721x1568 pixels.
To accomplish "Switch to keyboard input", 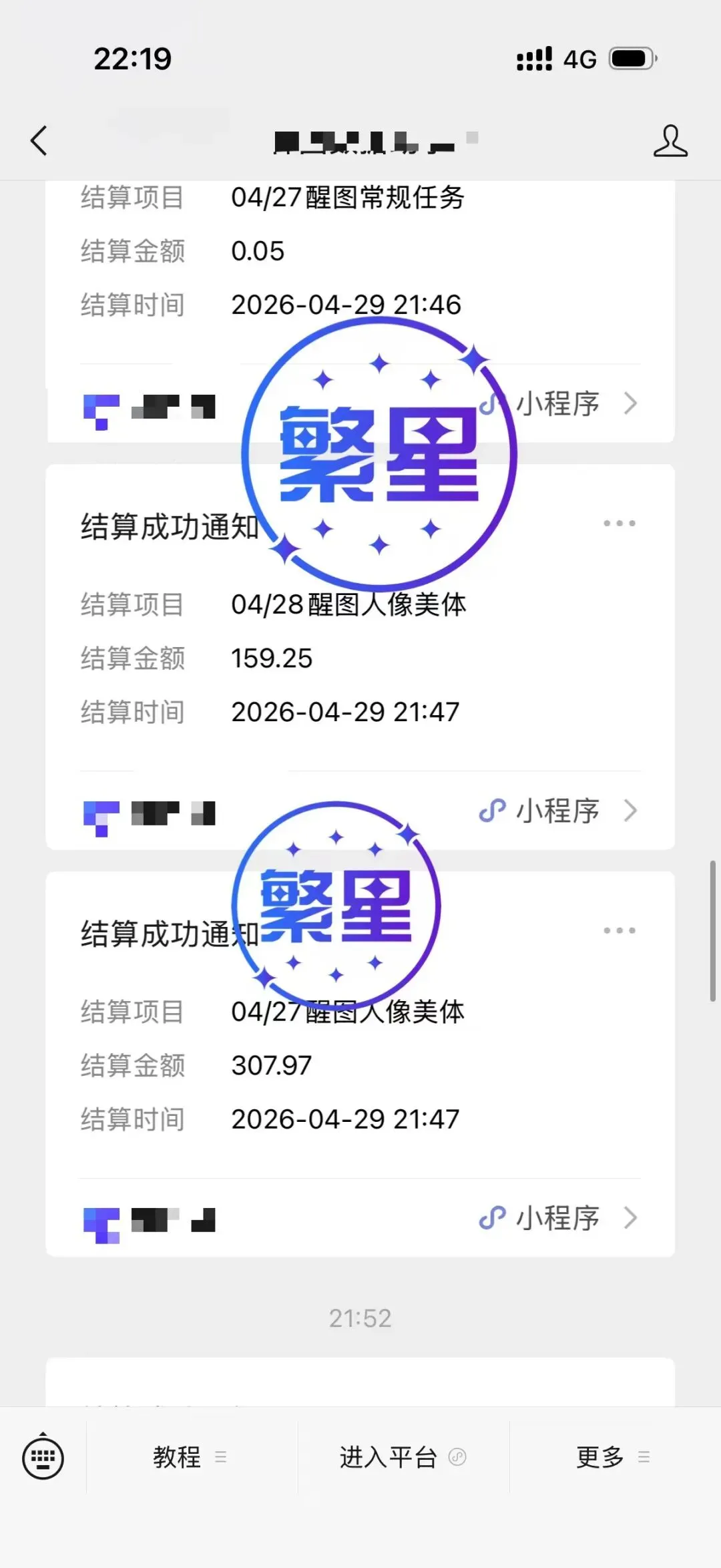I will coord(43,1456).
